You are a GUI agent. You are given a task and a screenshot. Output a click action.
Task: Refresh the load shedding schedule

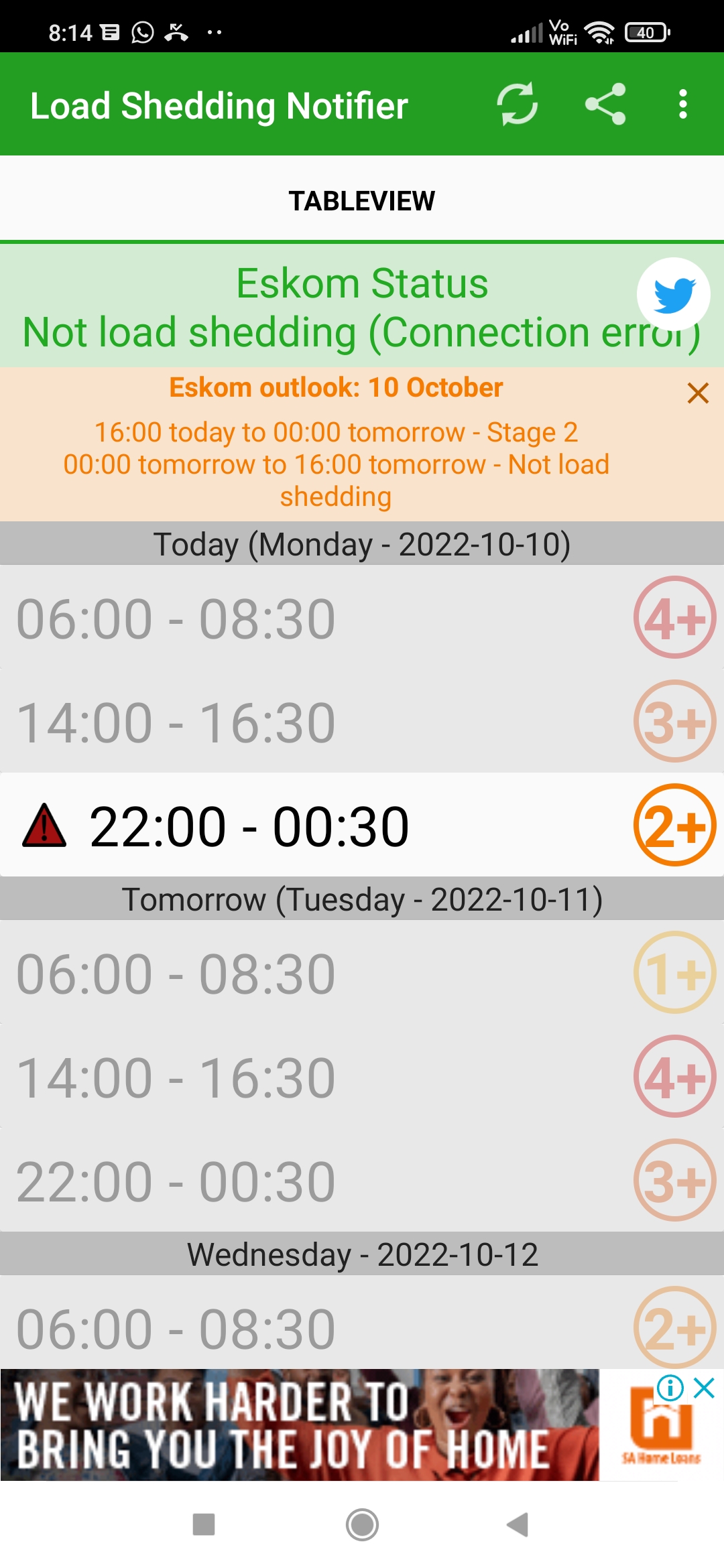[517, 104]
